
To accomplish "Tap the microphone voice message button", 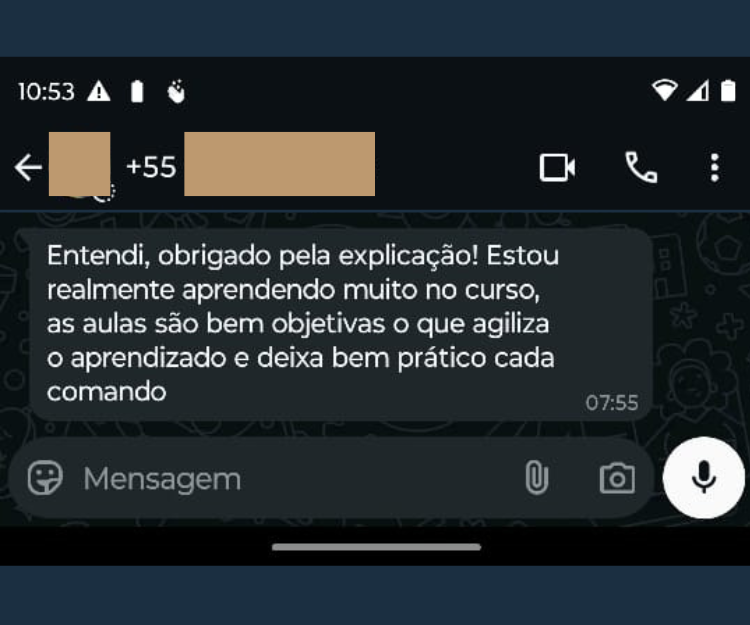I will 704,477.
